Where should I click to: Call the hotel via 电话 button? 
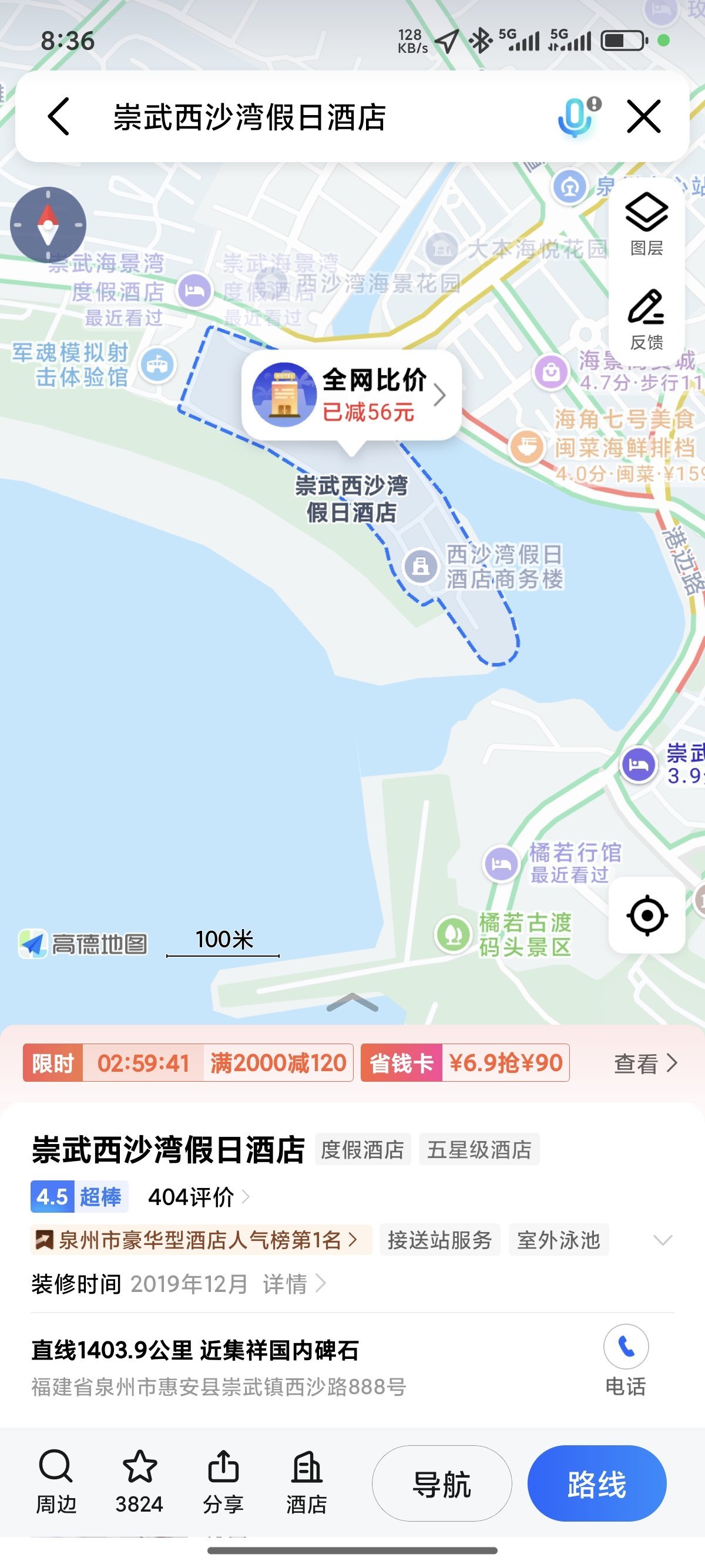[x=626, y=1359]
